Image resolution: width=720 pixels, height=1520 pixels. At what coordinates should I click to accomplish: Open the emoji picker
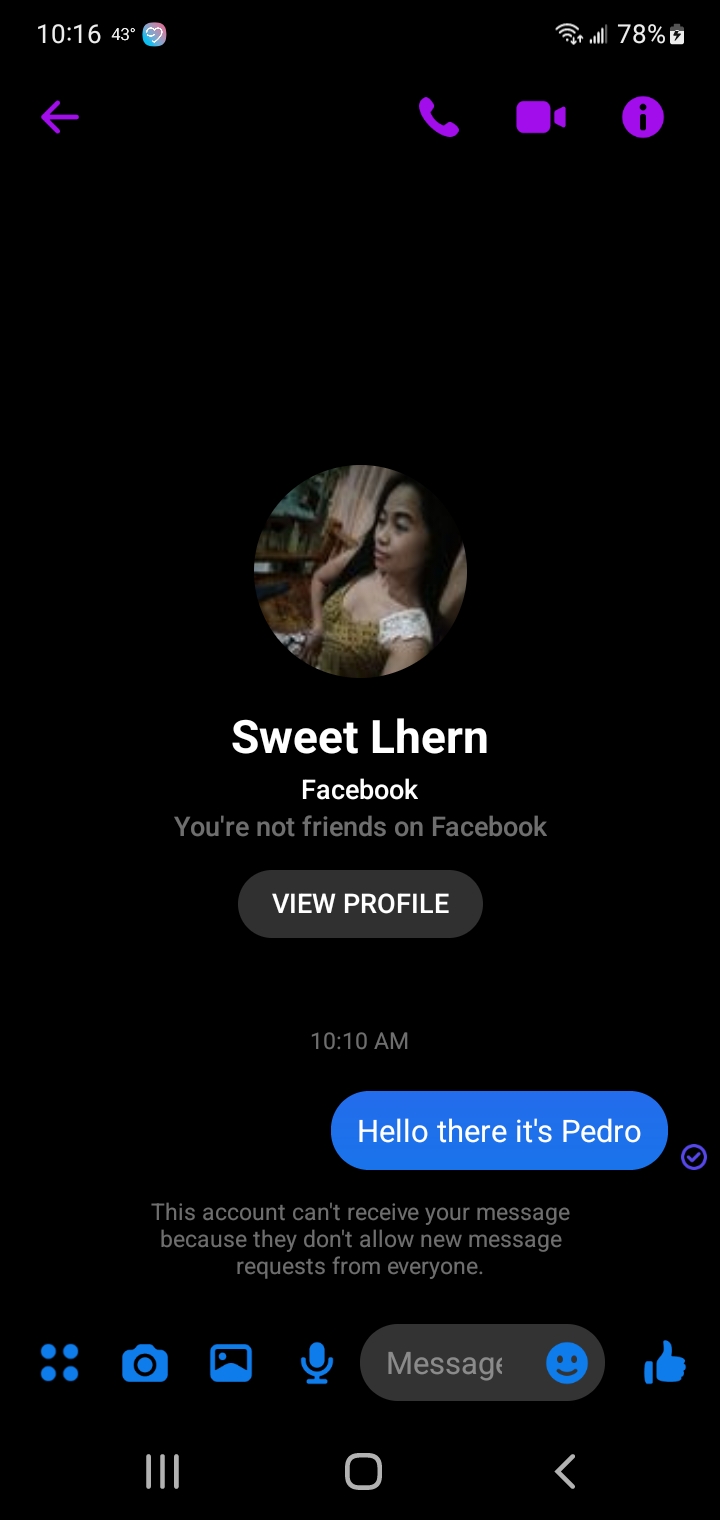(567, 1363)
